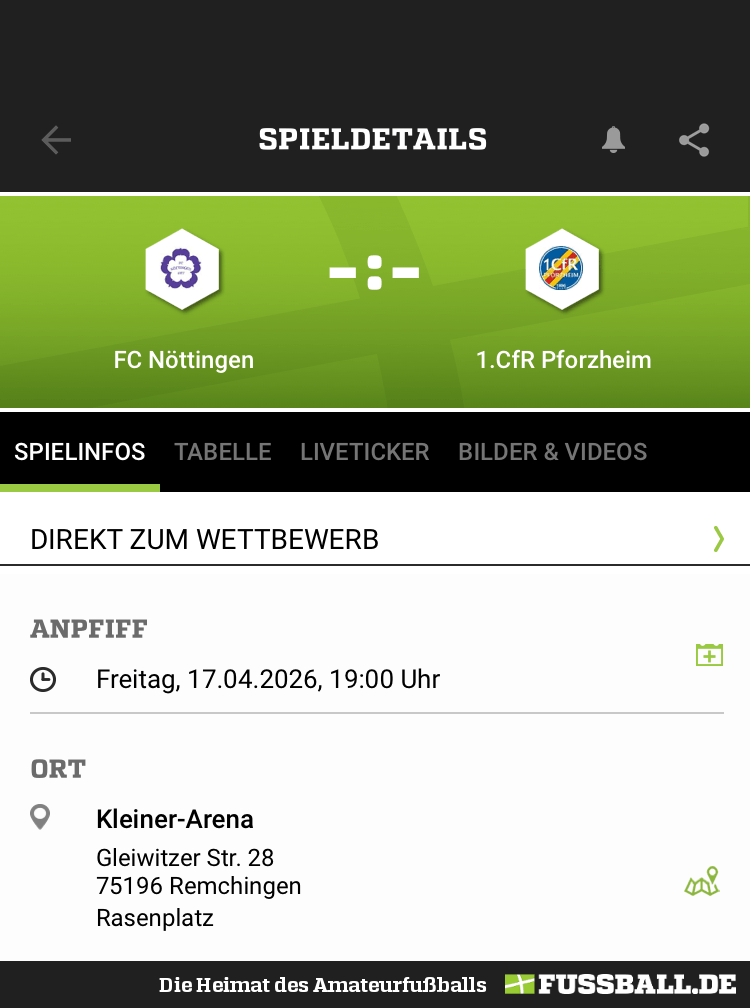The image size is (750, 1008).
Task: Show Kleiner-Arena on the map
Action: tap(702, 883)
